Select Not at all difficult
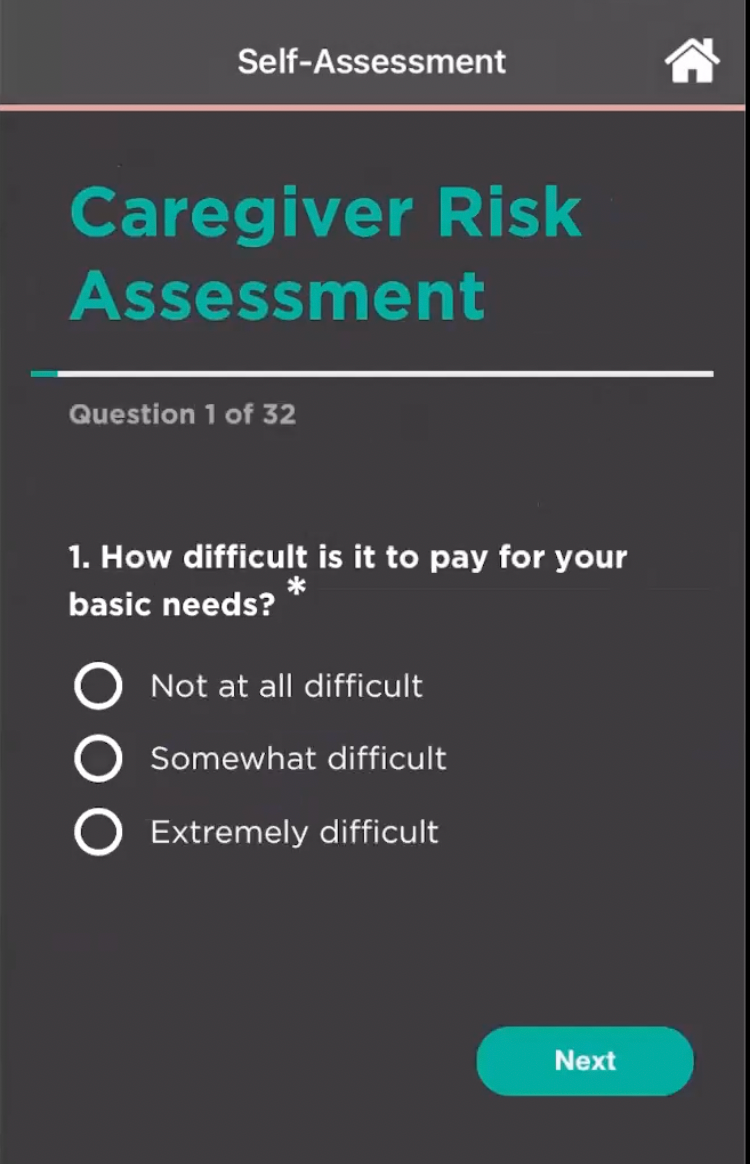Screen dimensions: 750x1164 pos(98,686)
